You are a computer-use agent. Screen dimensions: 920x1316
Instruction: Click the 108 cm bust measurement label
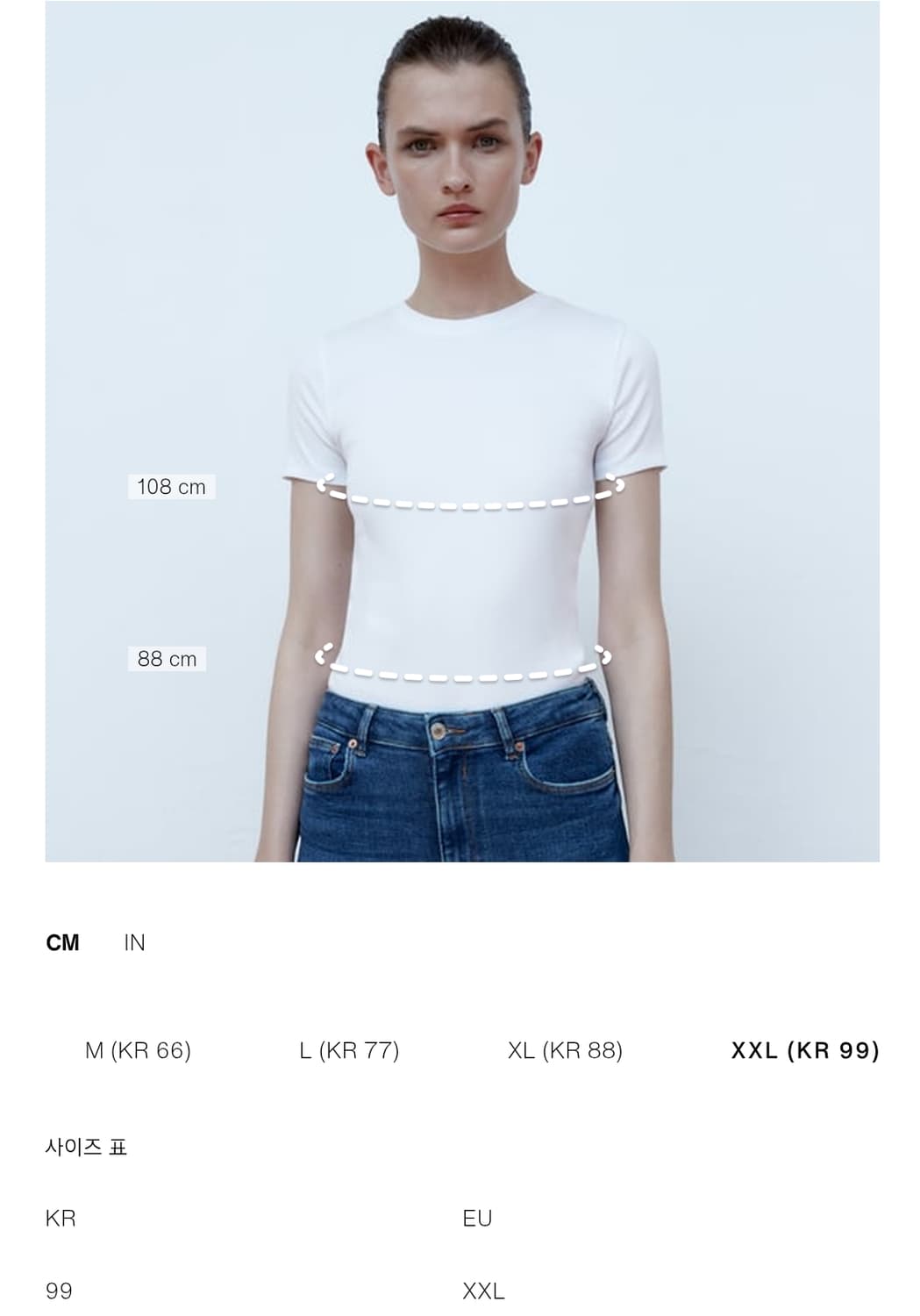tap(172, 487)
